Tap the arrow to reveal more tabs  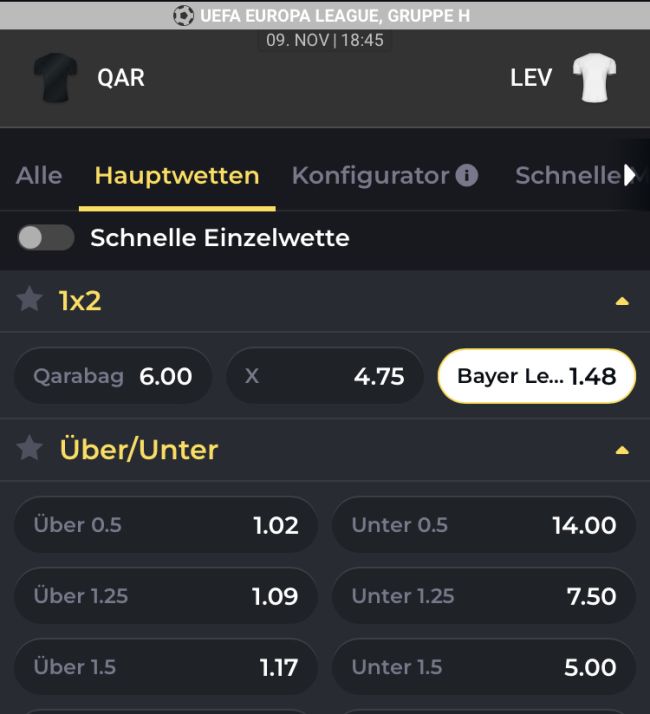tap(630, 176)
